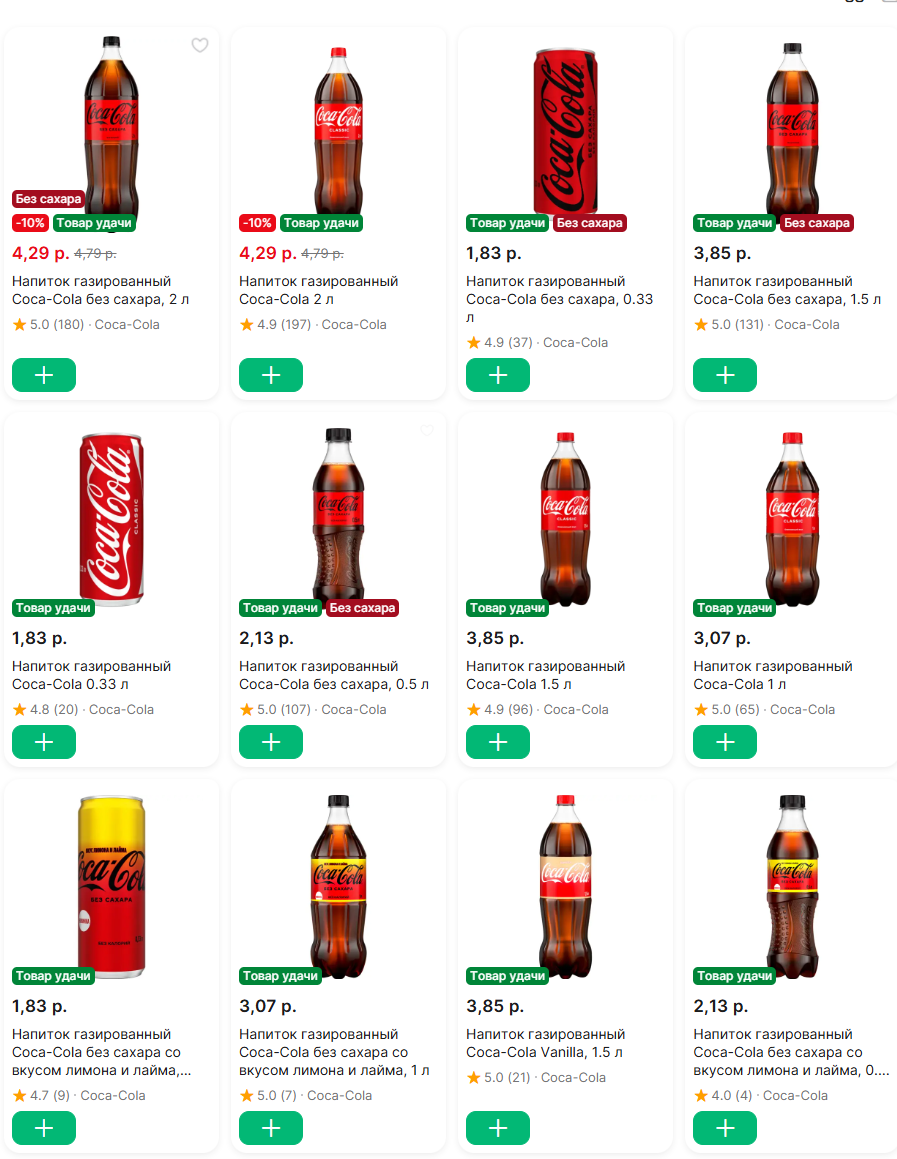Open the classic Coca-Cola 1.5 л product card
Viewport: 897px width, 1159px height.
[545, 675]
